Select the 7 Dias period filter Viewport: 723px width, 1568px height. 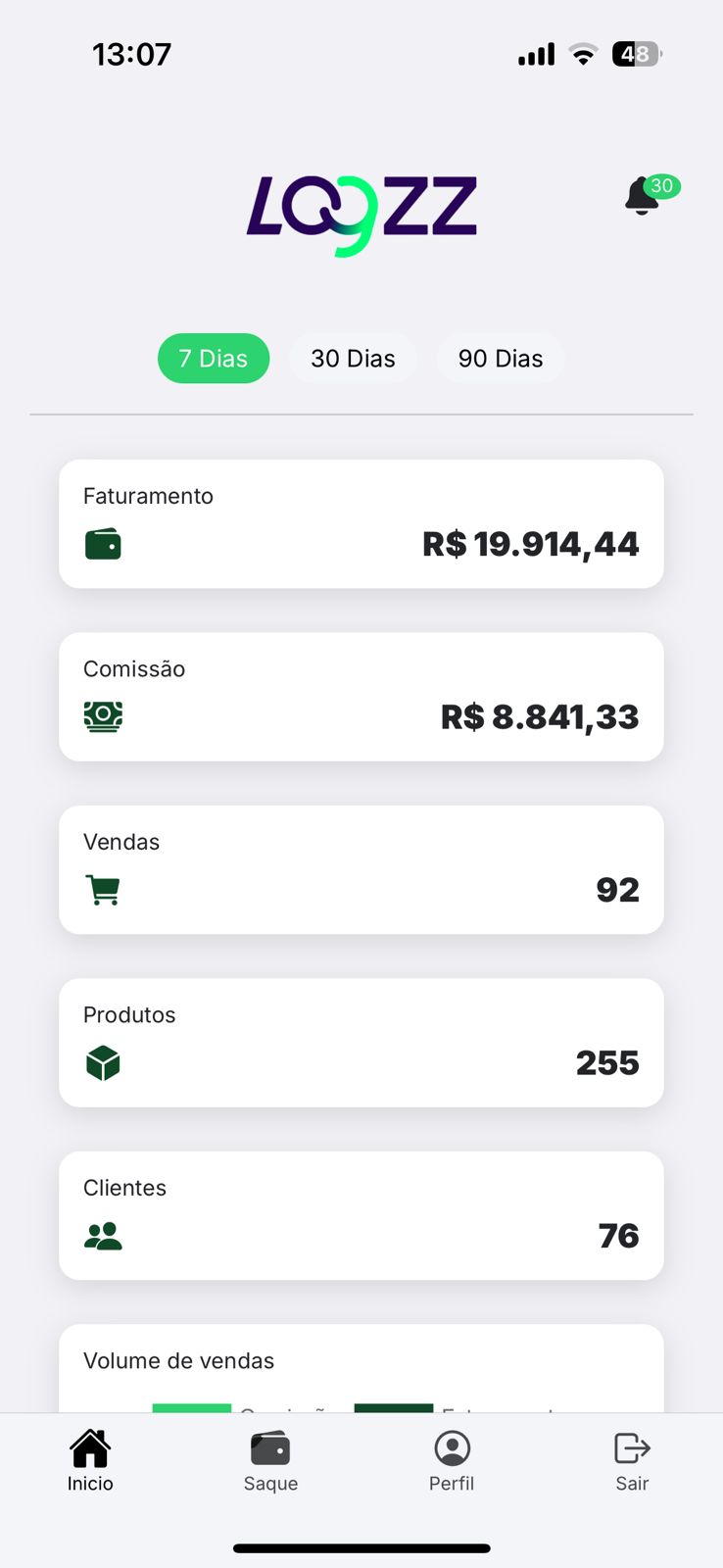[214, 359]
